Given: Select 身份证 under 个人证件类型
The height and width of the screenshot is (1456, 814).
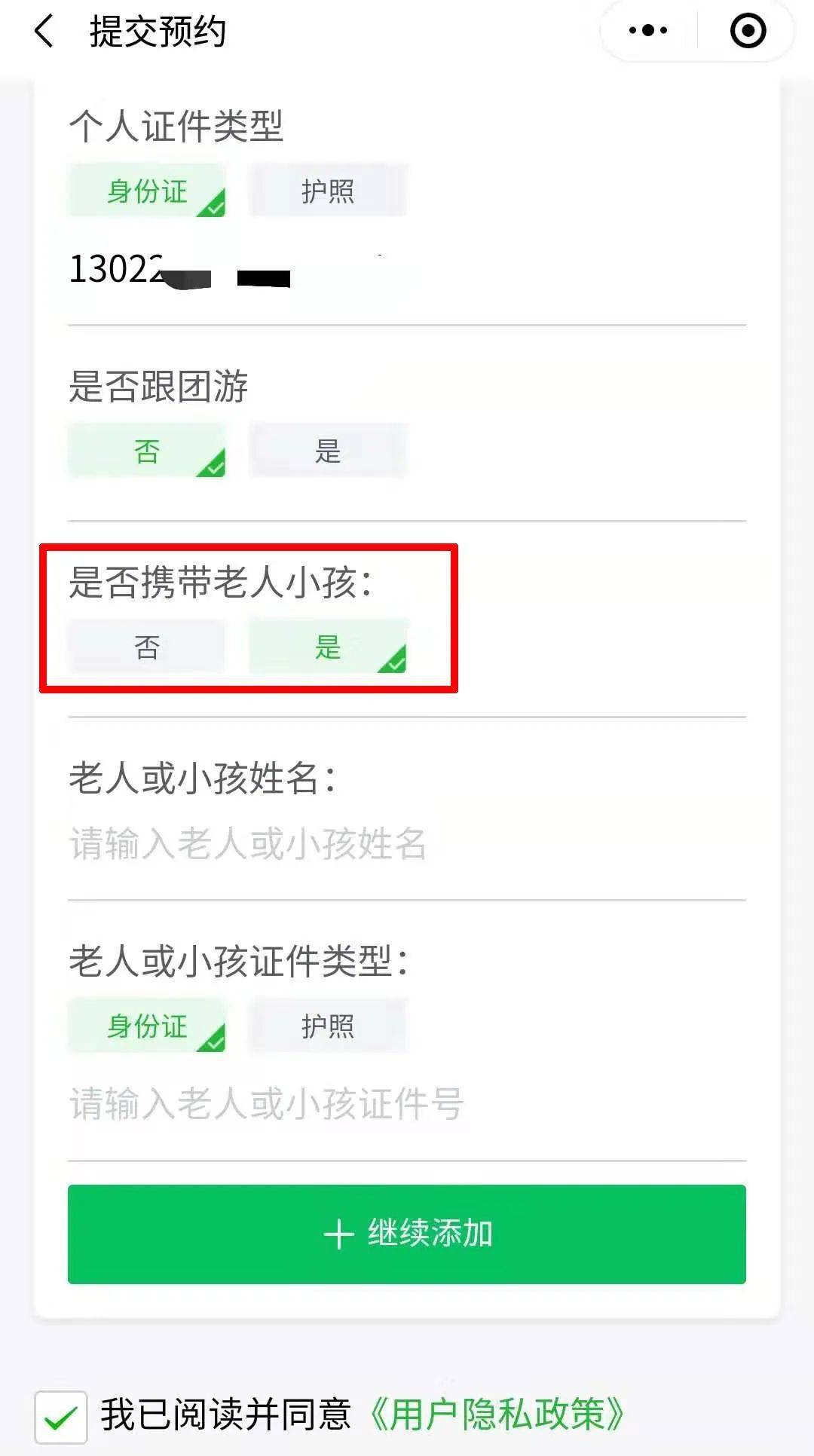Looking at the screenshot, I should (x=147, y=191).
